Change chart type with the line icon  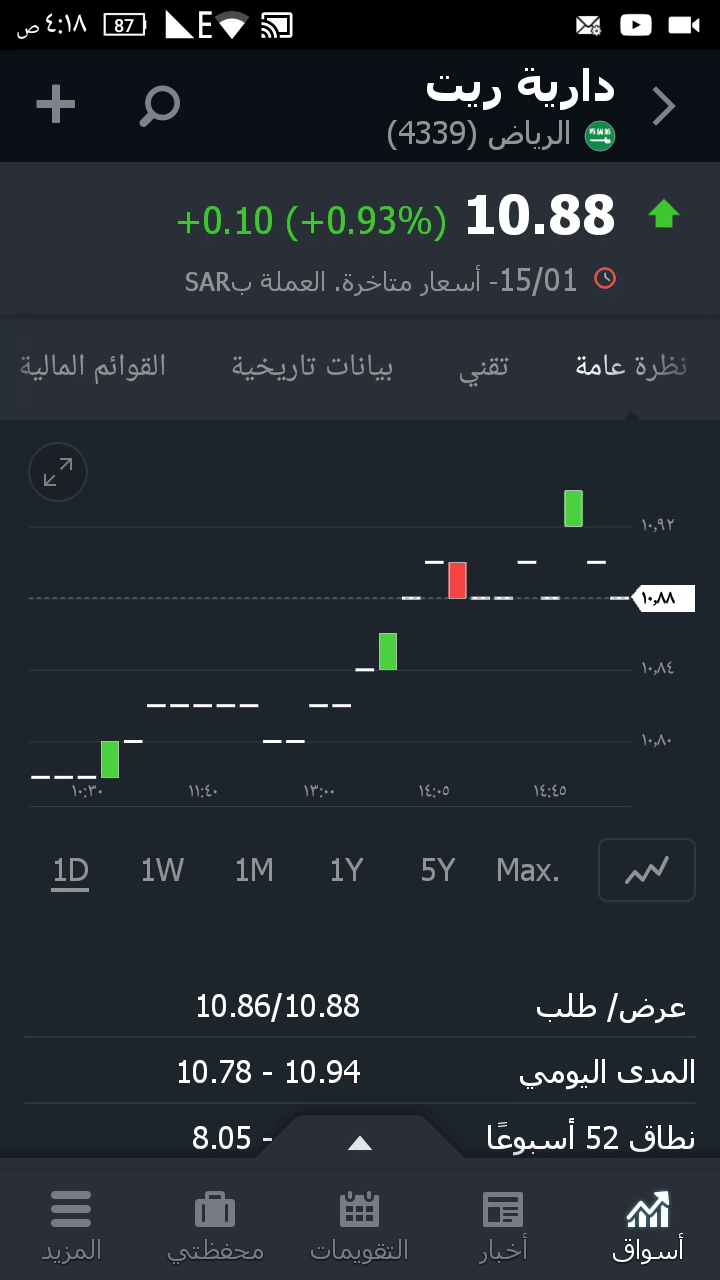pos(646,871)
